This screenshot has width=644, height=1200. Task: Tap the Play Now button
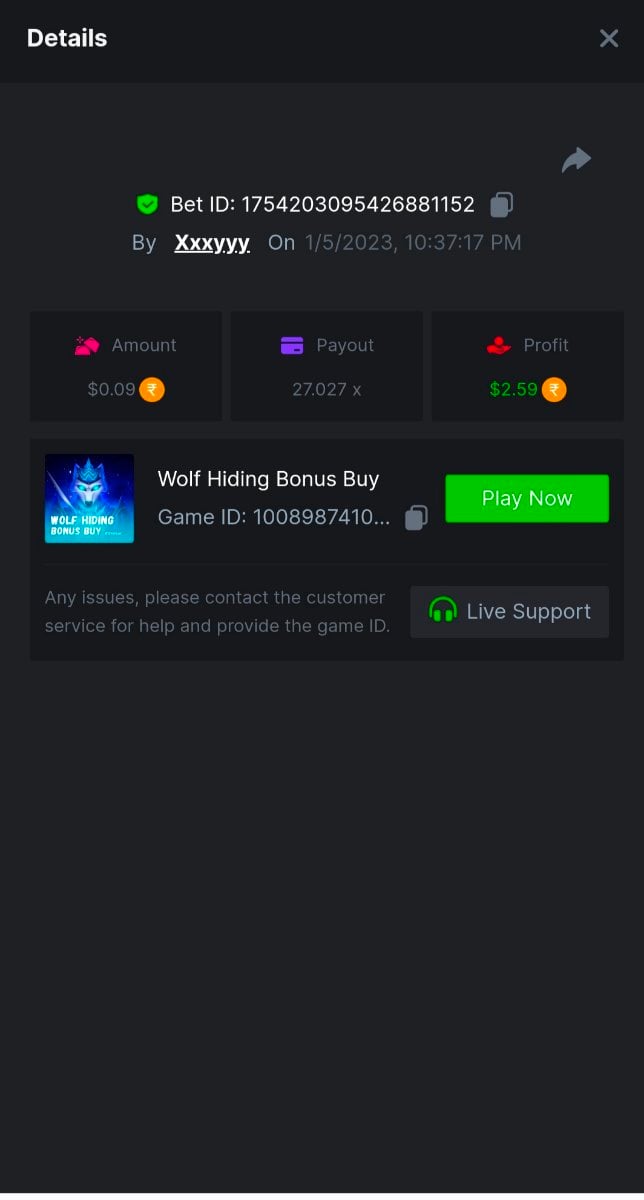point(526,498)
